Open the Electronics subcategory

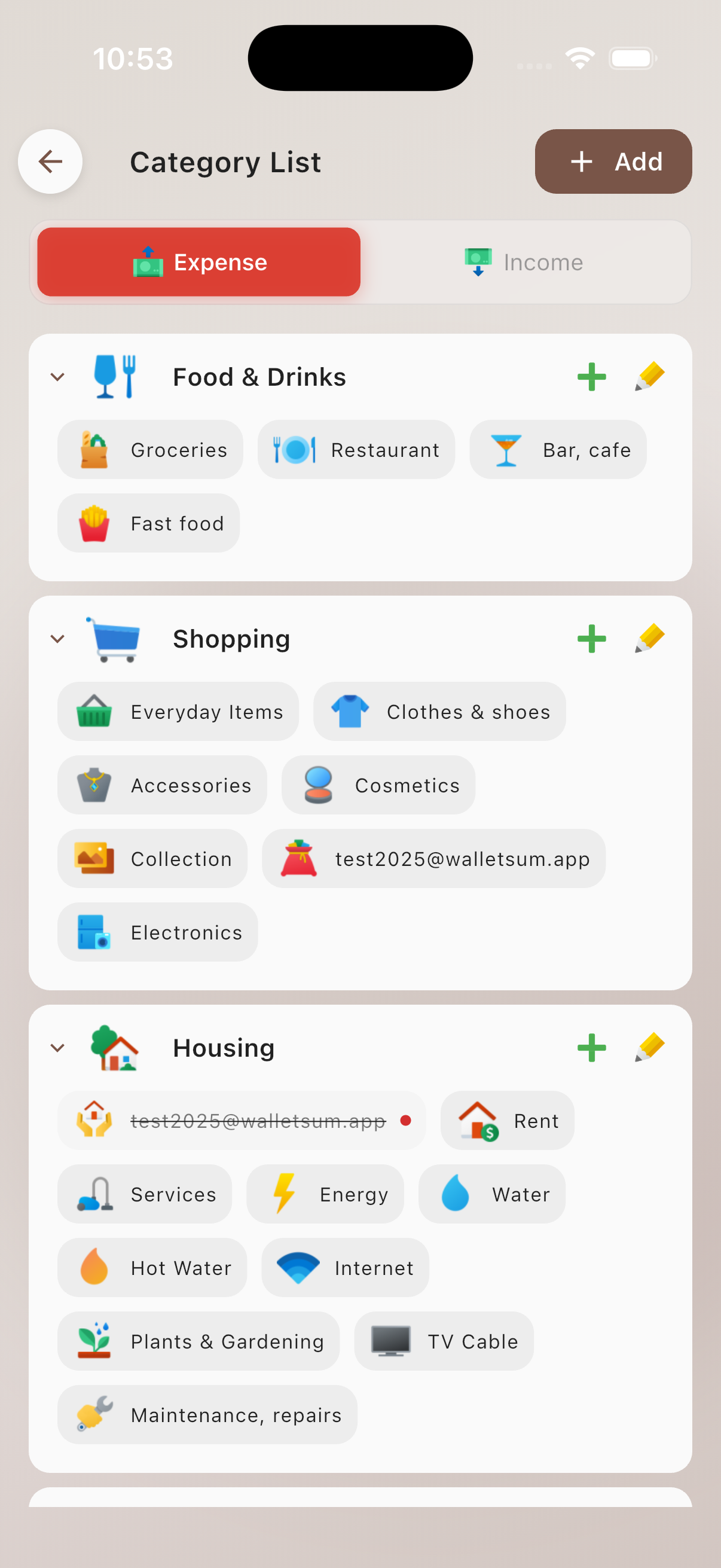click(x=158, y=932)
